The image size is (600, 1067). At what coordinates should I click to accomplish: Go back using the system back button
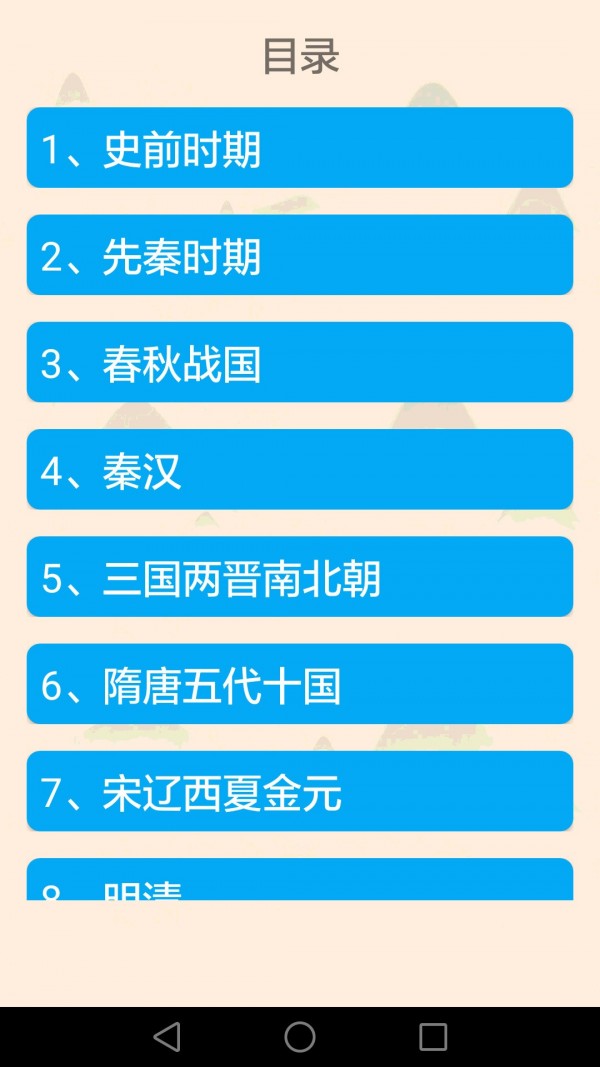tap(167, 1037)
